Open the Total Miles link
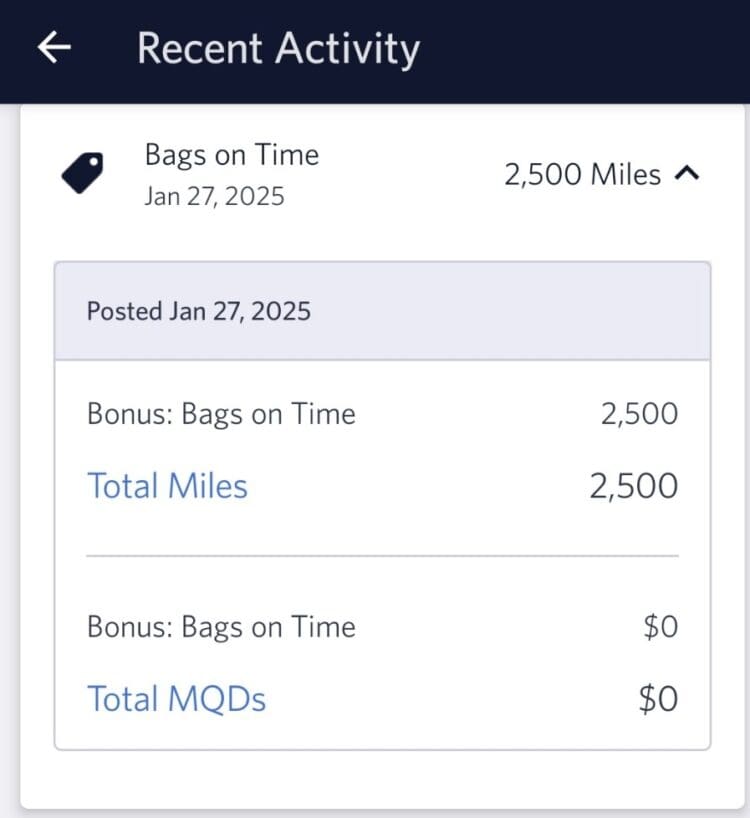The height and width of the screenshot is (818, 750). click(167, 485)
